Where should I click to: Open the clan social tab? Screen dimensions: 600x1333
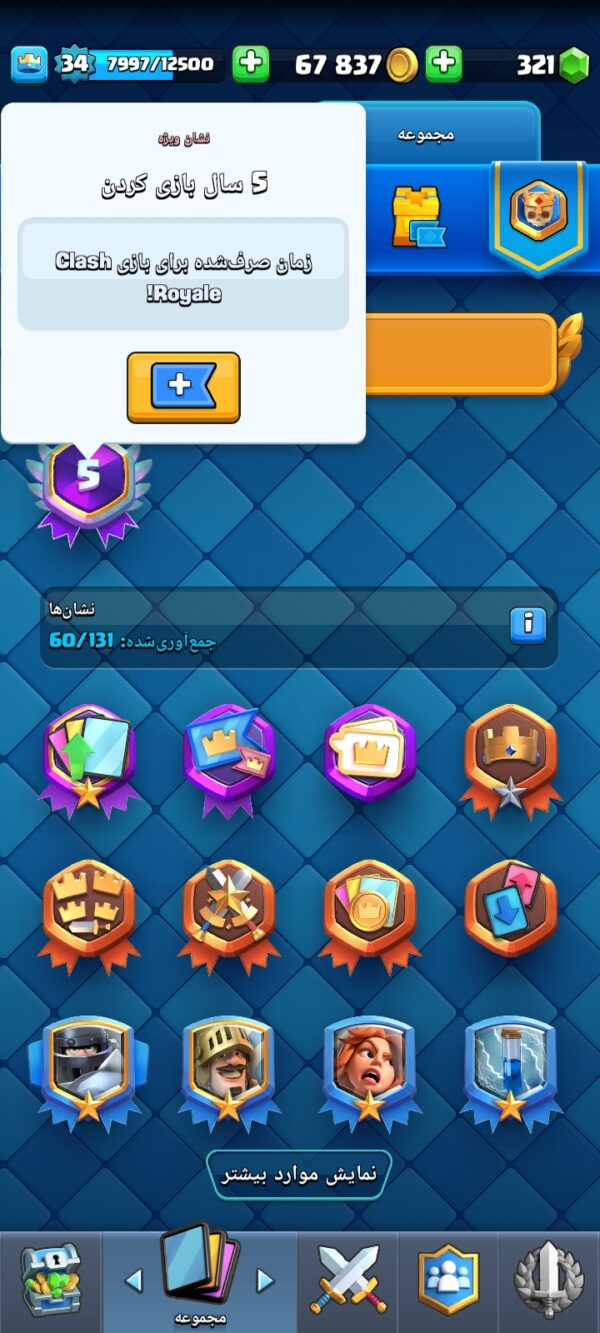(448, 1282)
